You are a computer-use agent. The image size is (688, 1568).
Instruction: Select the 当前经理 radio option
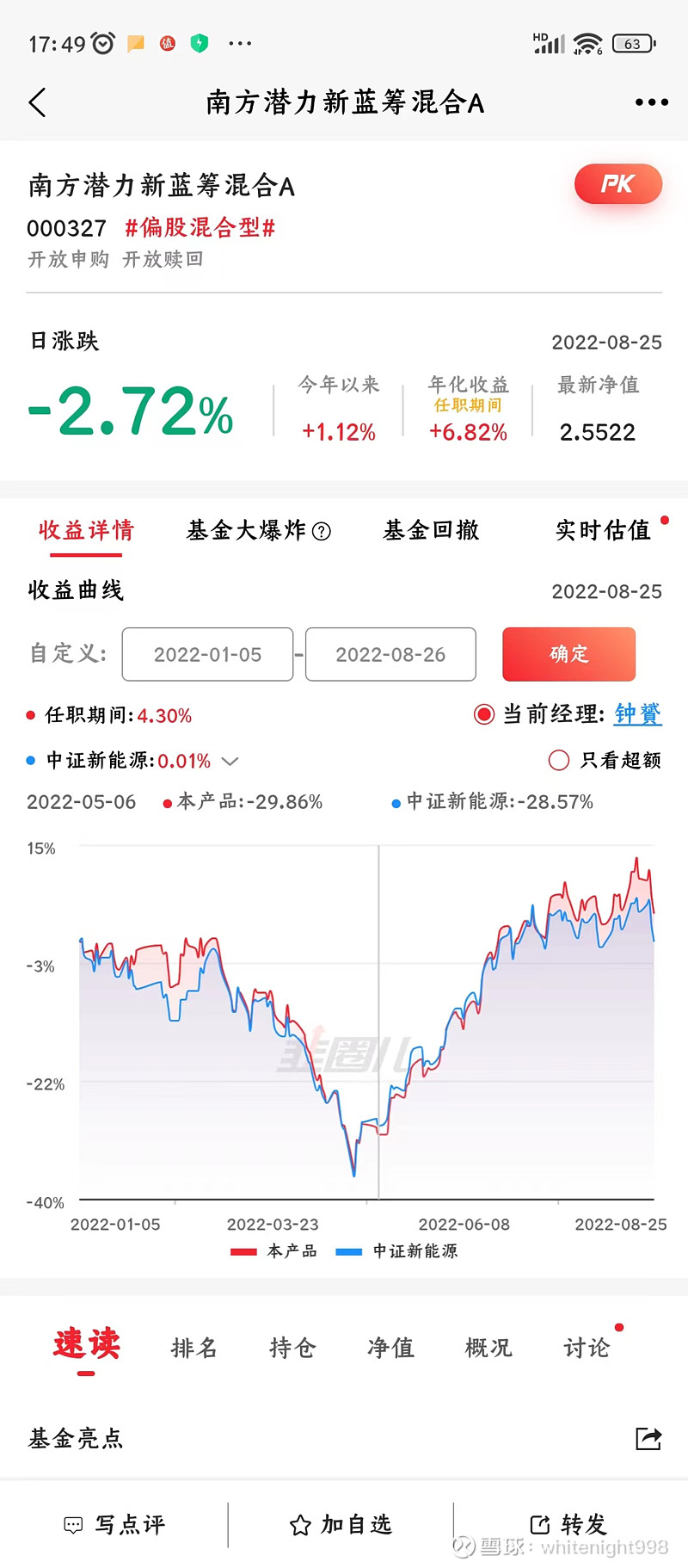[x=484, y=714]
